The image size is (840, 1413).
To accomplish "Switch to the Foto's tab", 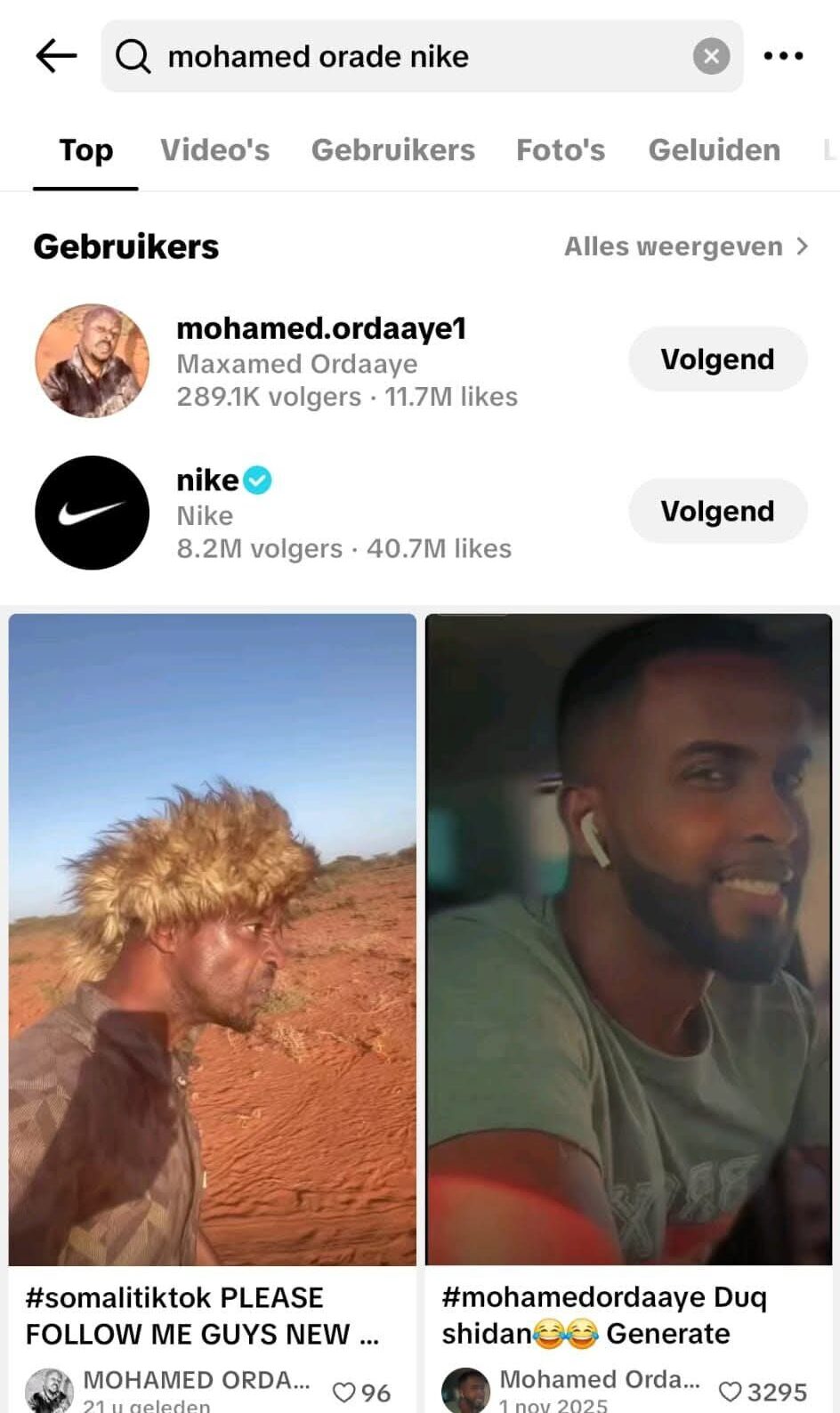I will pos(560,149).
